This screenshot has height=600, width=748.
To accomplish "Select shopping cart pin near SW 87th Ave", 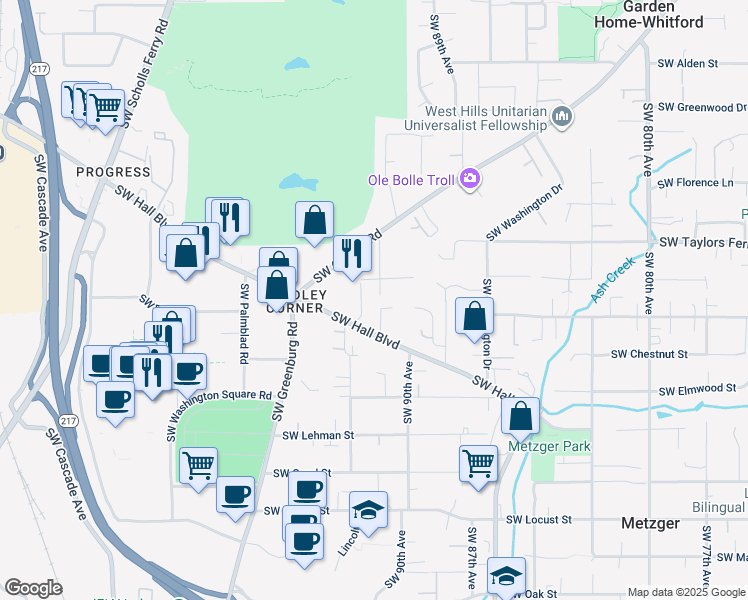I will point(478,465).
